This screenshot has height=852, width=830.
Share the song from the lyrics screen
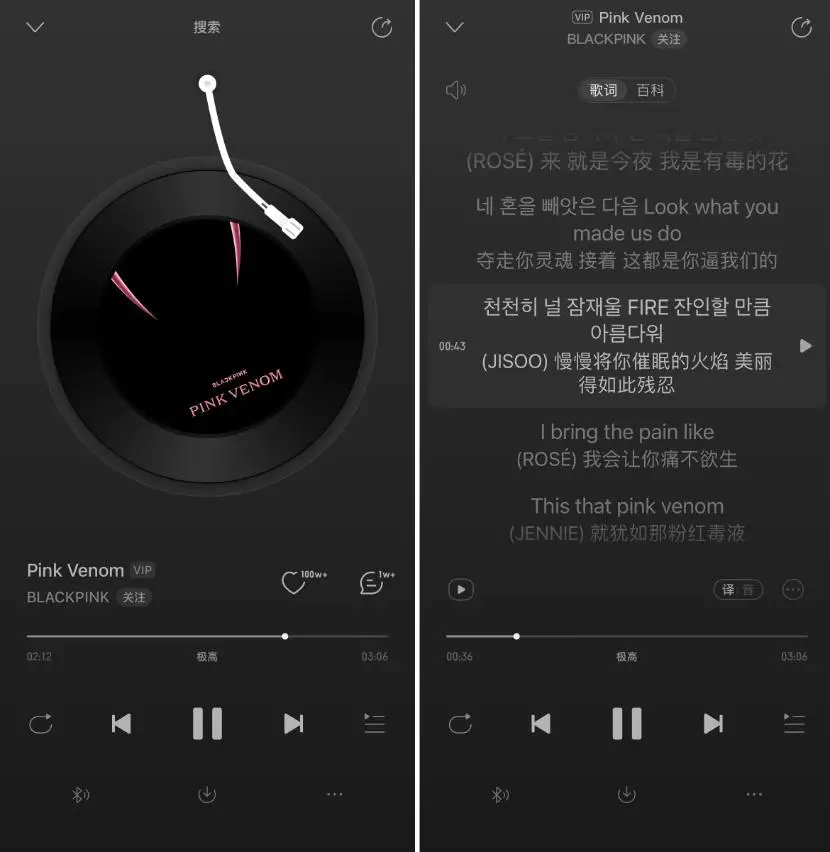click(x=801, y=27)
